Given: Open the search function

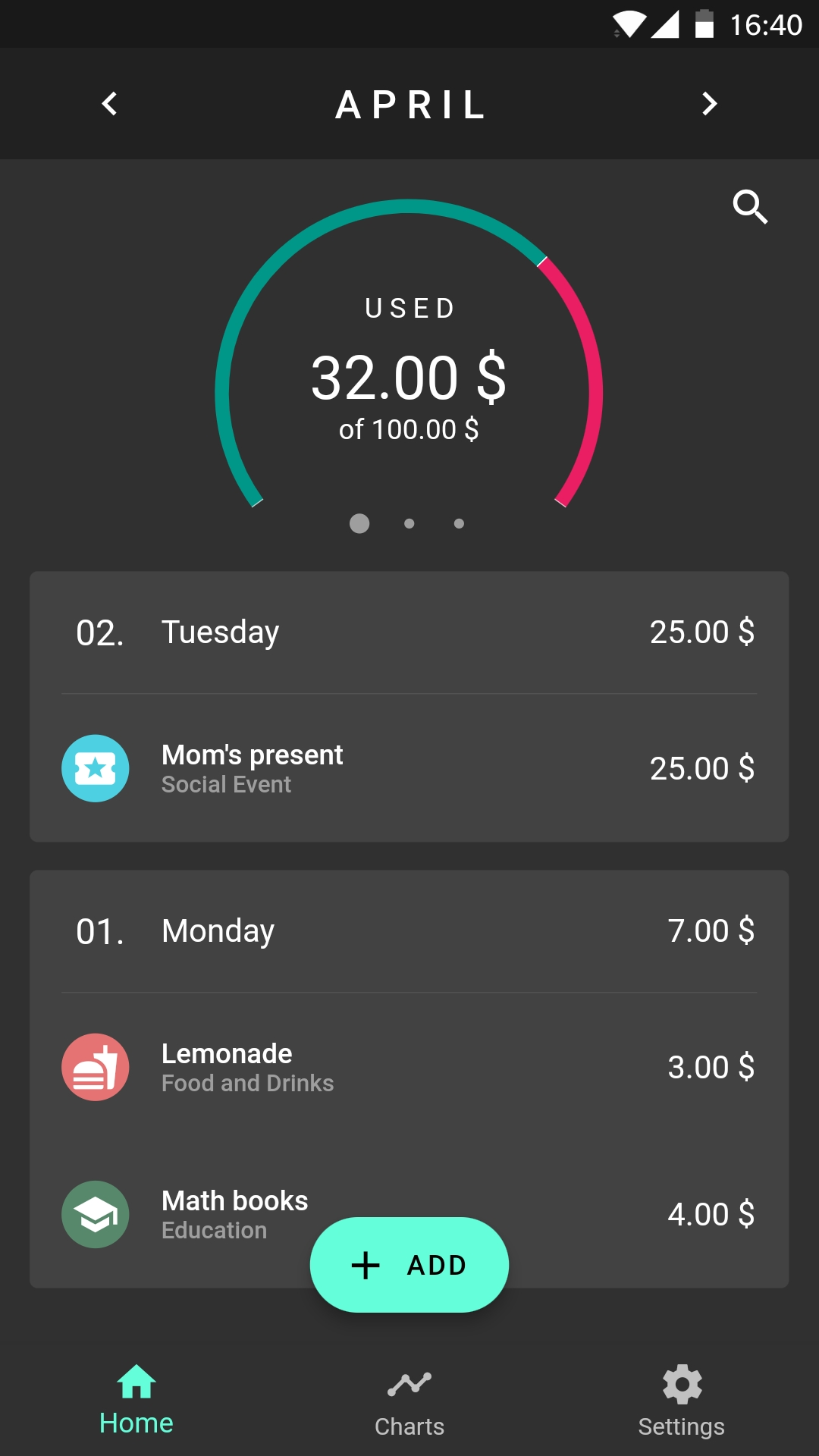Looking at the screenshot, I should [x=751, y=208].
